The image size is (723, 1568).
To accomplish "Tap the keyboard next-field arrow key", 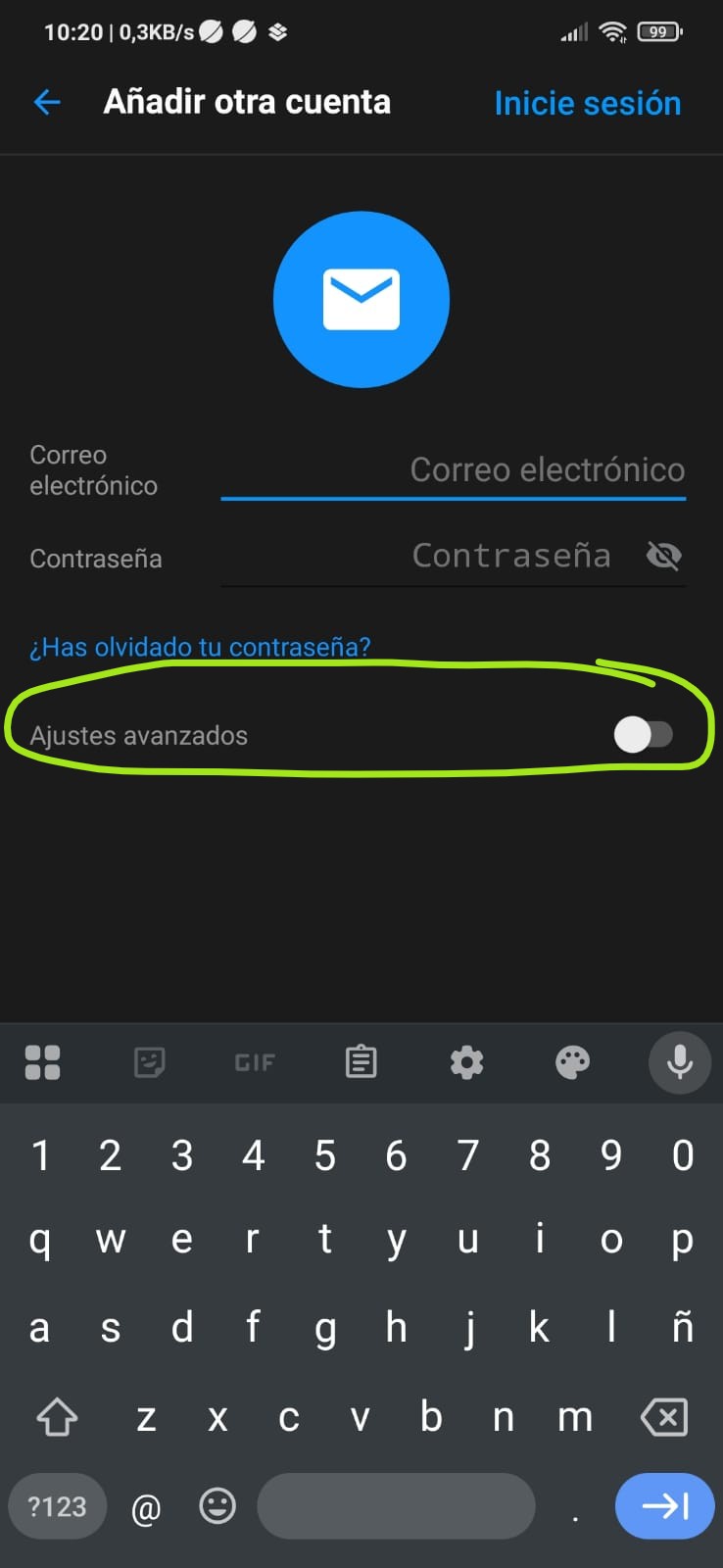I will pos(664,1506).
